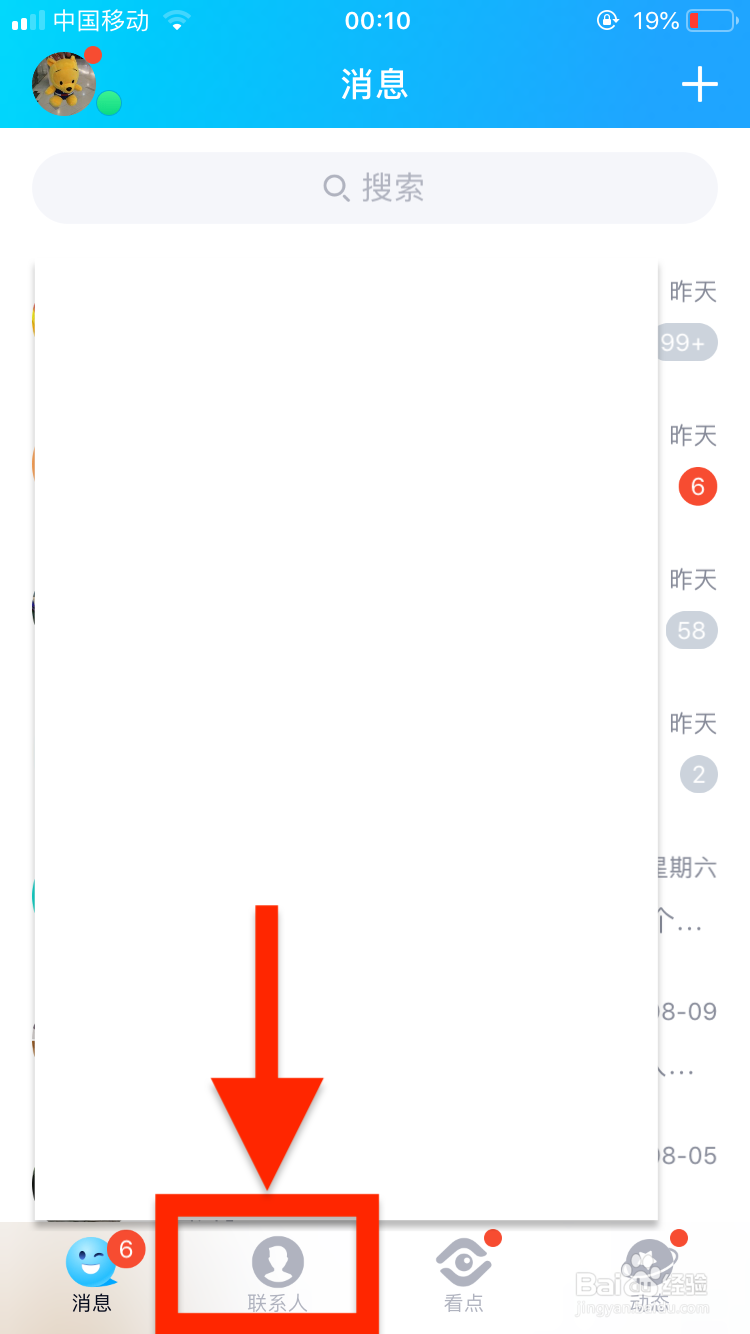Viewport: 750px width, 1334px height.
Task: Tap the plus icon to add new chat
Action: (699, 85)
